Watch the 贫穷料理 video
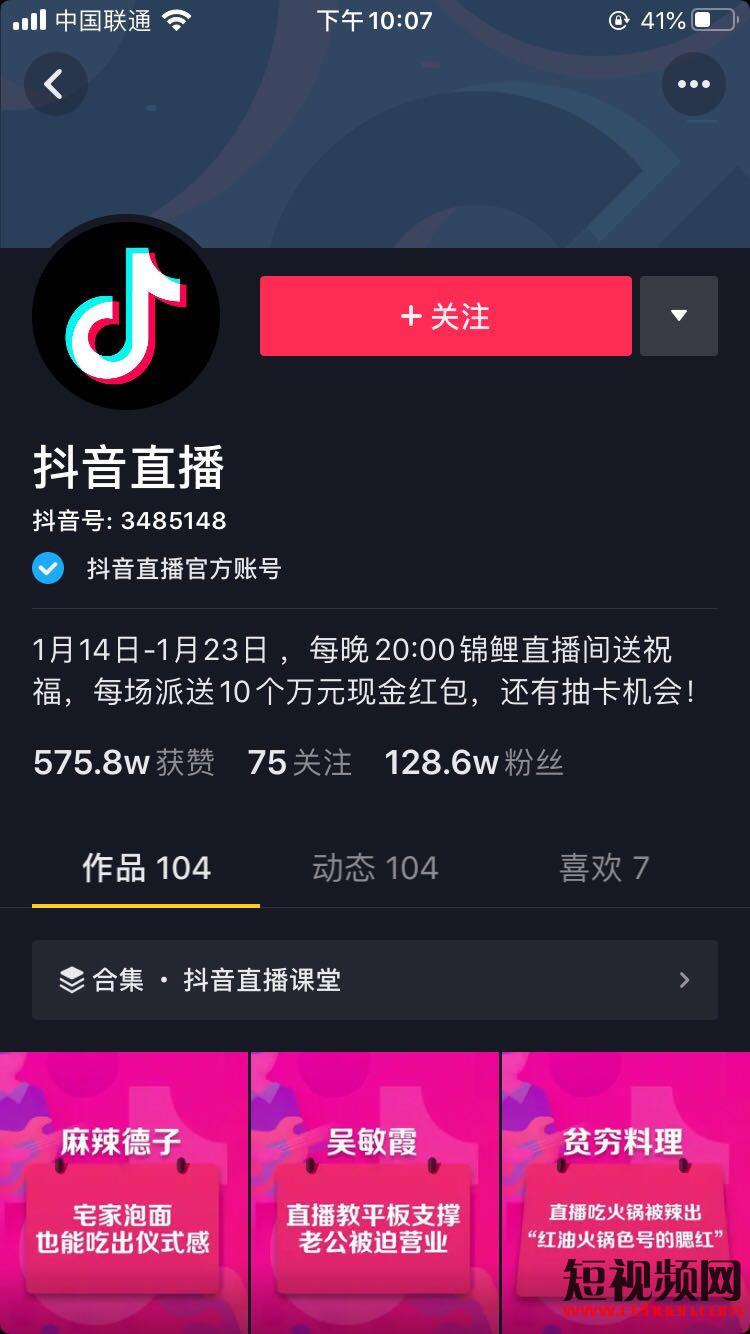 [x=625, y=1192]
